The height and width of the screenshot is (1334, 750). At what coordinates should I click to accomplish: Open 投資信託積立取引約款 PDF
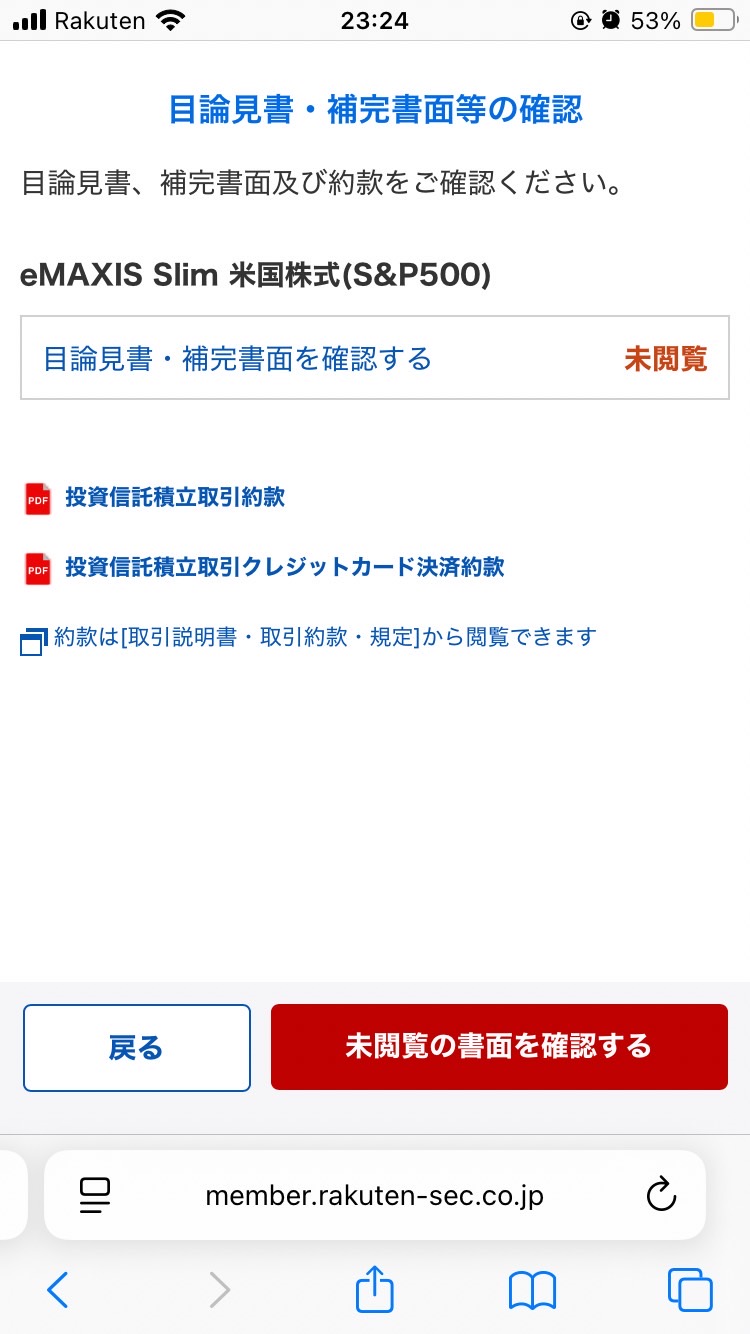tap(154, 497)
